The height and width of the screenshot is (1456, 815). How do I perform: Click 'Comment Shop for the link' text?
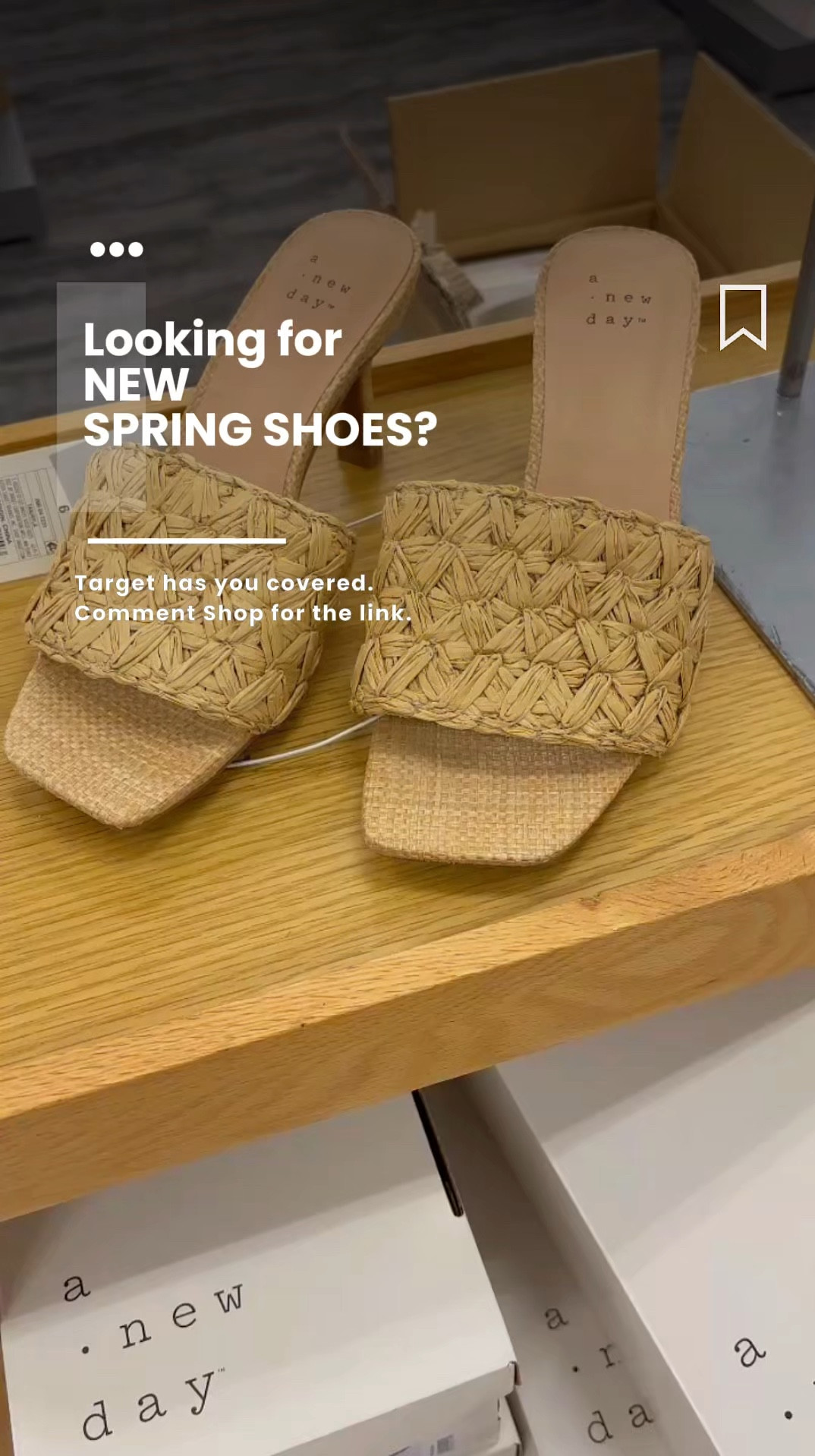tap(243, 613)
